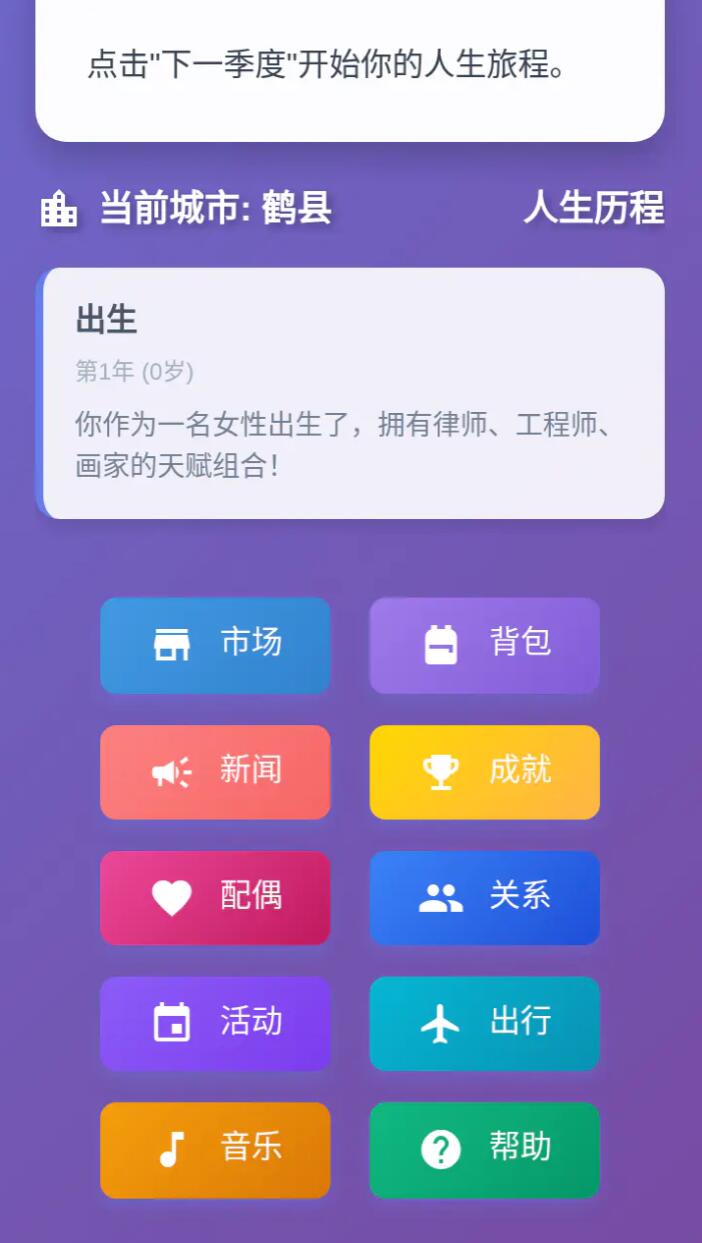This screenshot has width=702, height=1243.
Task: Open the 背包 backpack
Action: tap(485, 645)
